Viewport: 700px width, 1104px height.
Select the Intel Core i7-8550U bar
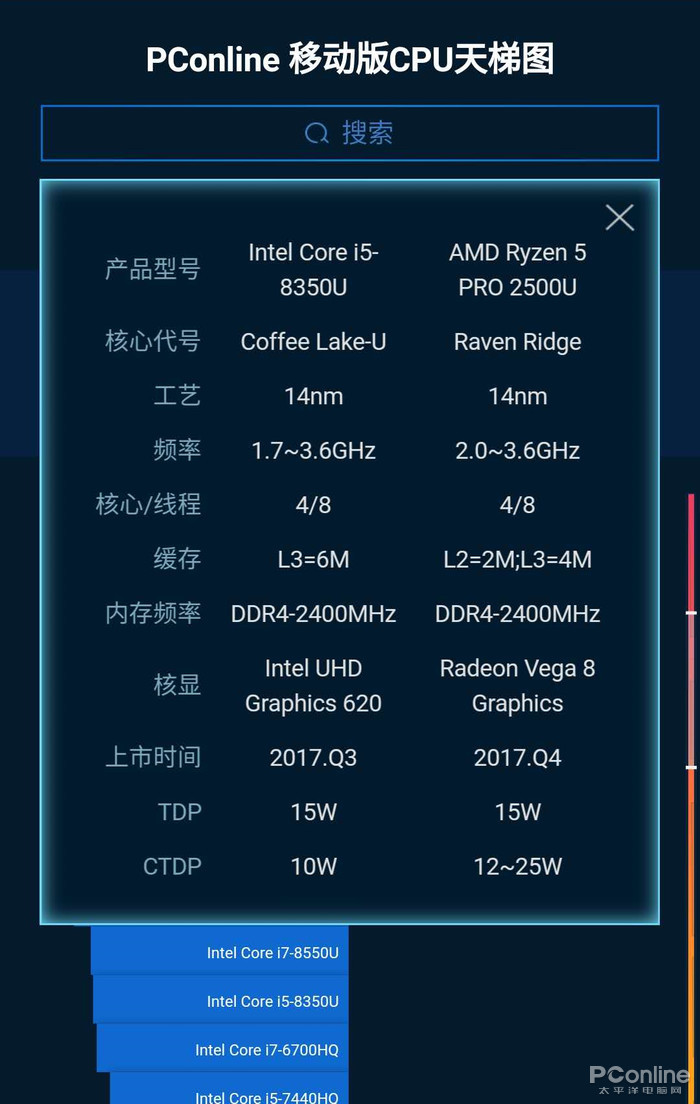coord(220,952)
